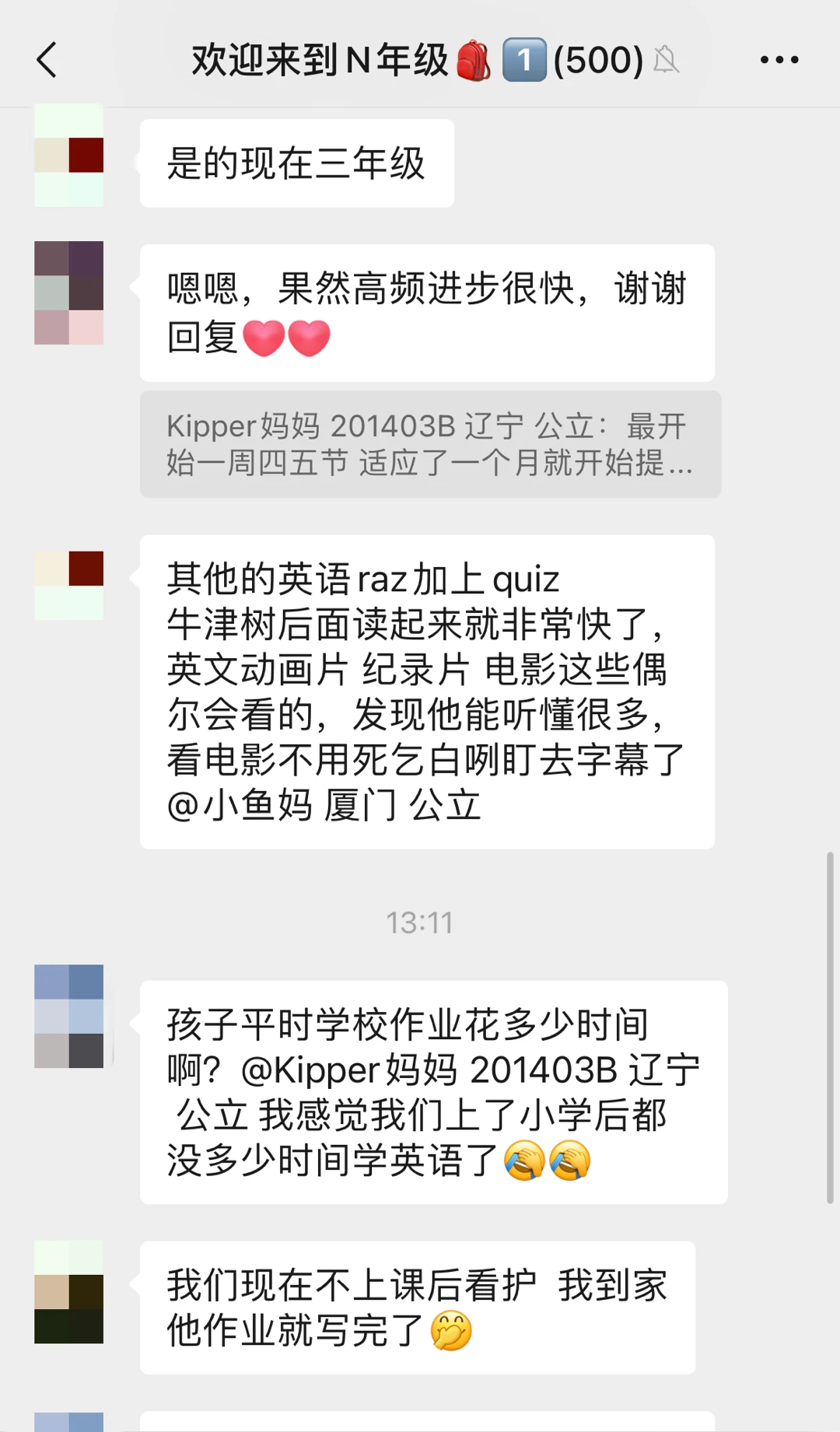Tap avatar beside 我们现在不上课后看护

pos(69,1292)
